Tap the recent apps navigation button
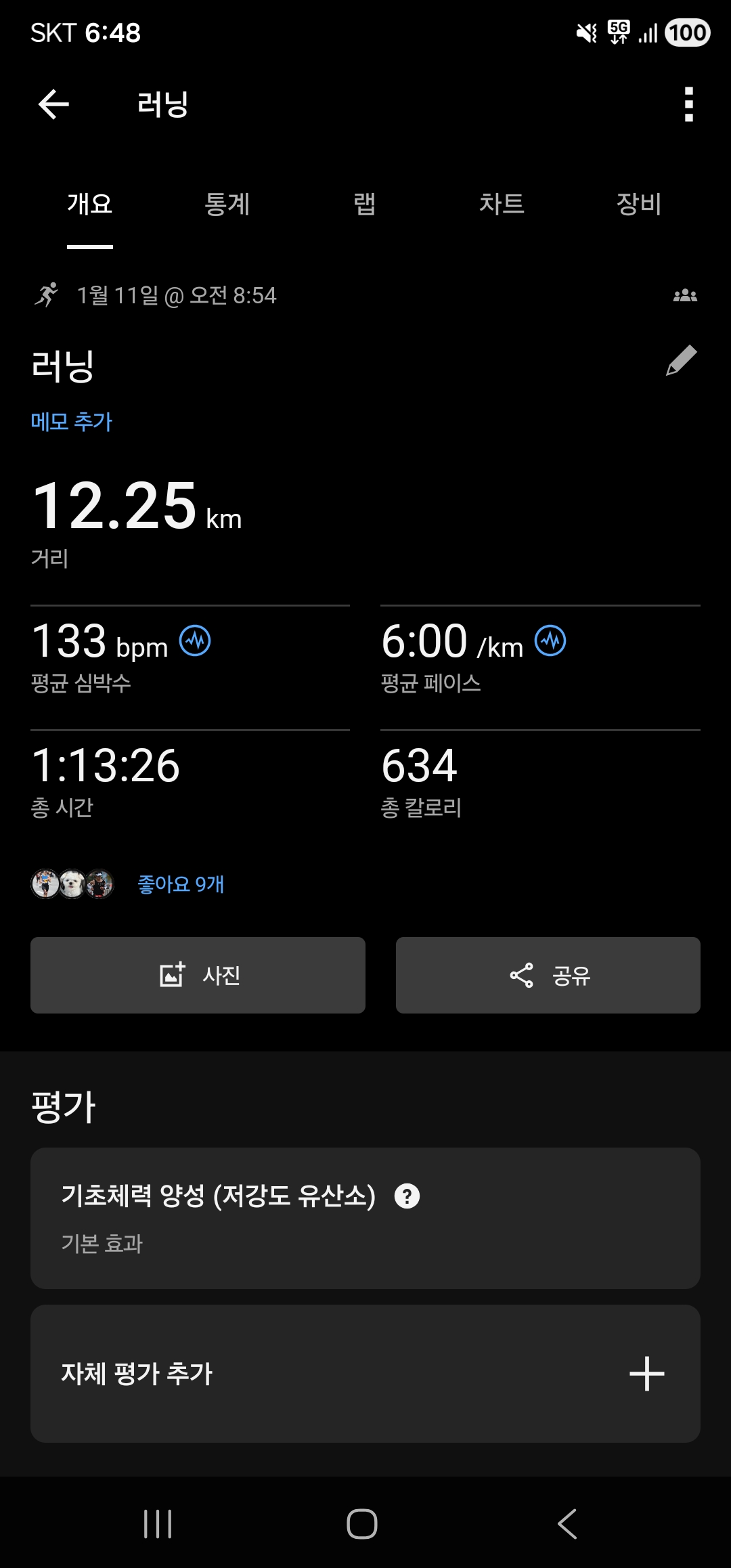 coord(157,1524)
